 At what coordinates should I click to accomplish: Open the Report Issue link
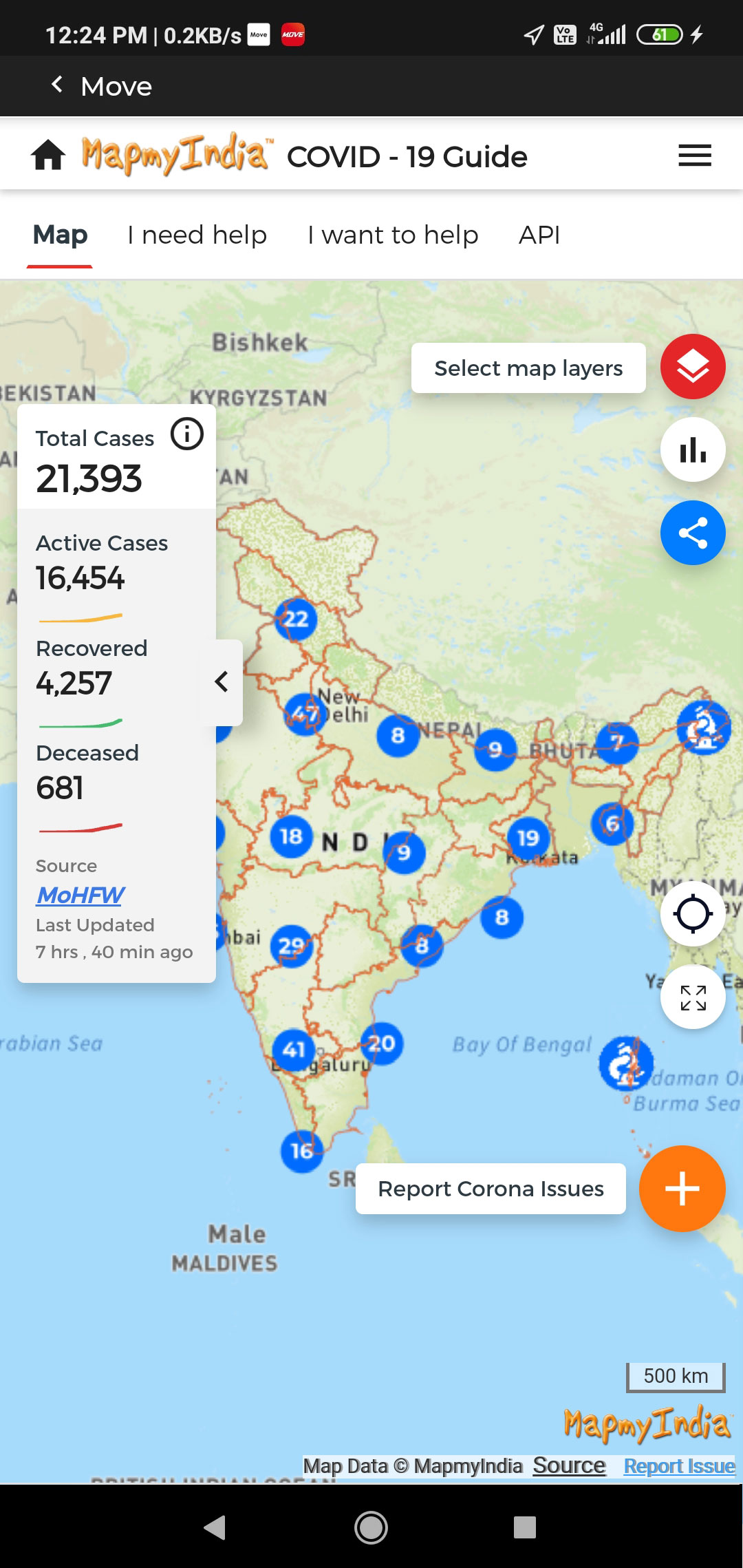[679, 1466]
